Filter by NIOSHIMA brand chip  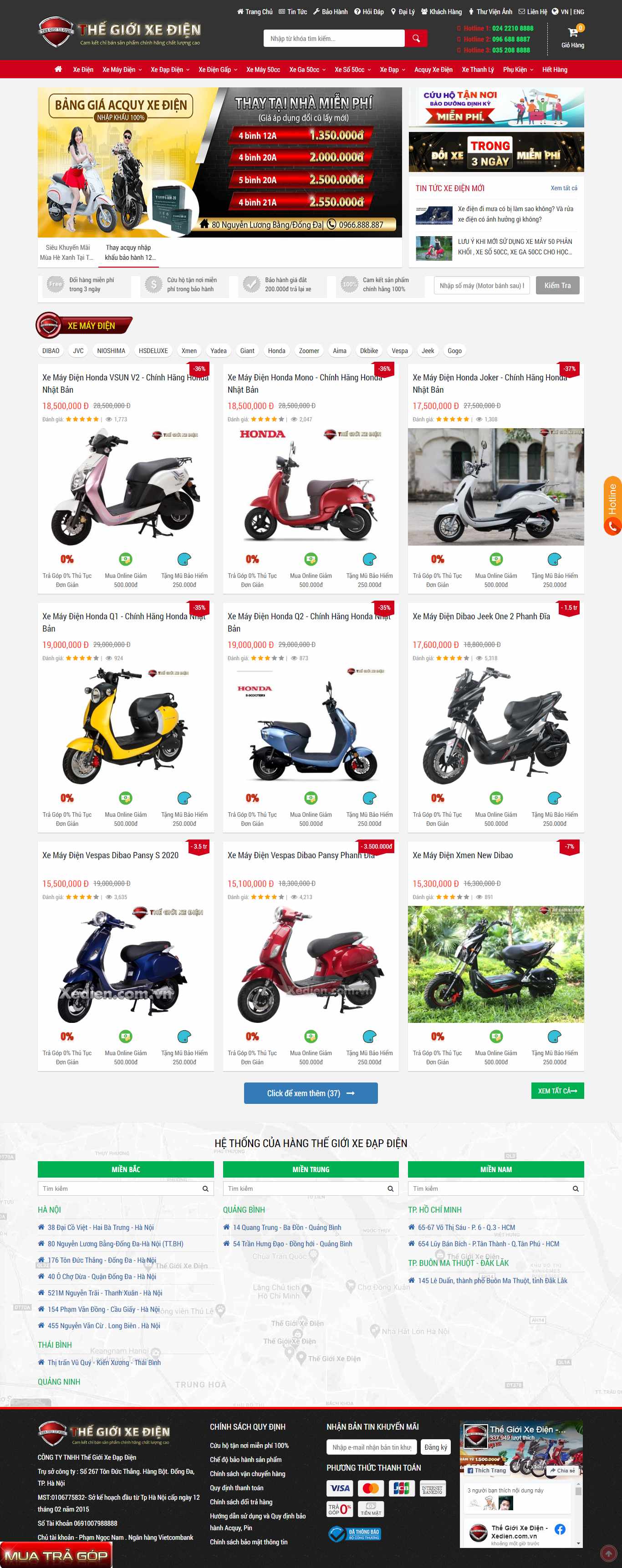pos(111,351)
